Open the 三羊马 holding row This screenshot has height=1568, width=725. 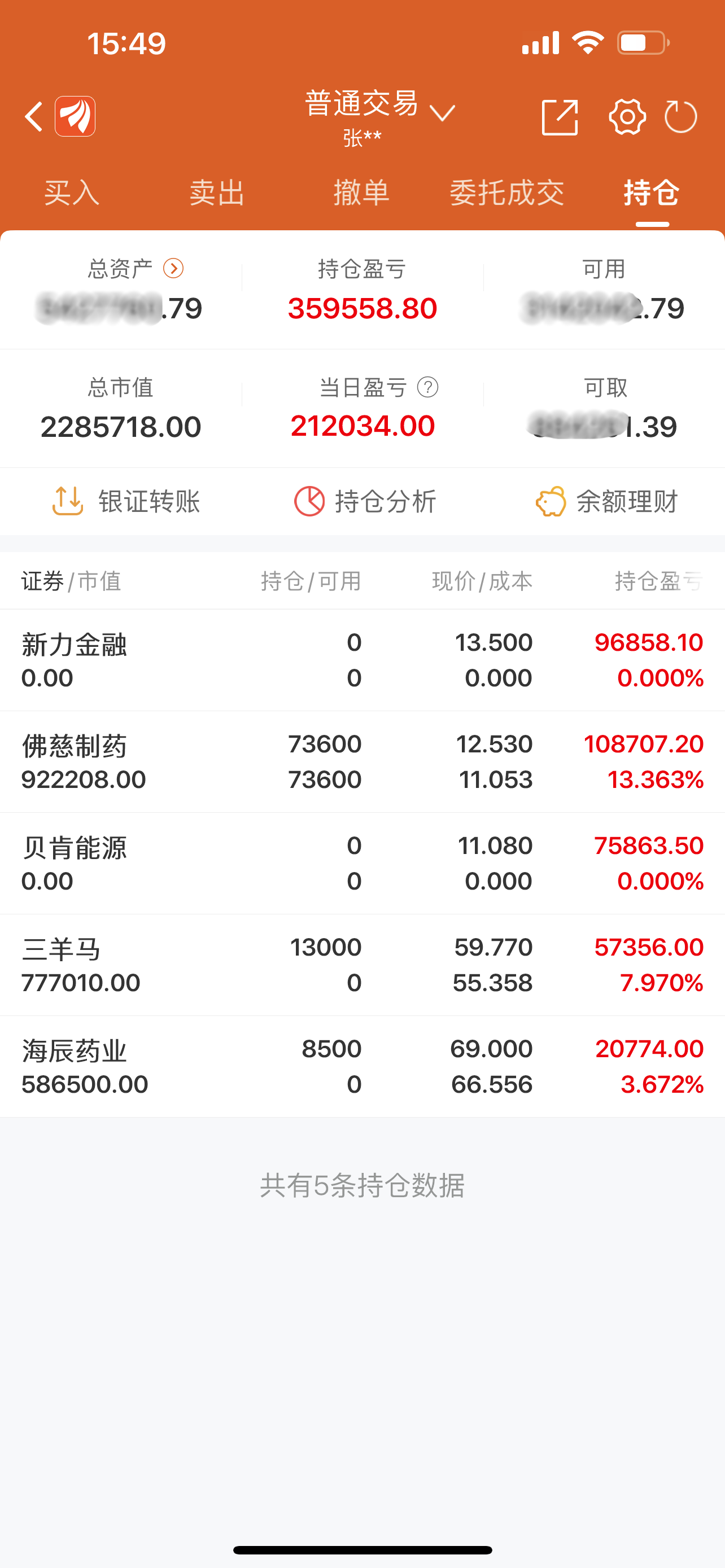click(x=362, y=965)
